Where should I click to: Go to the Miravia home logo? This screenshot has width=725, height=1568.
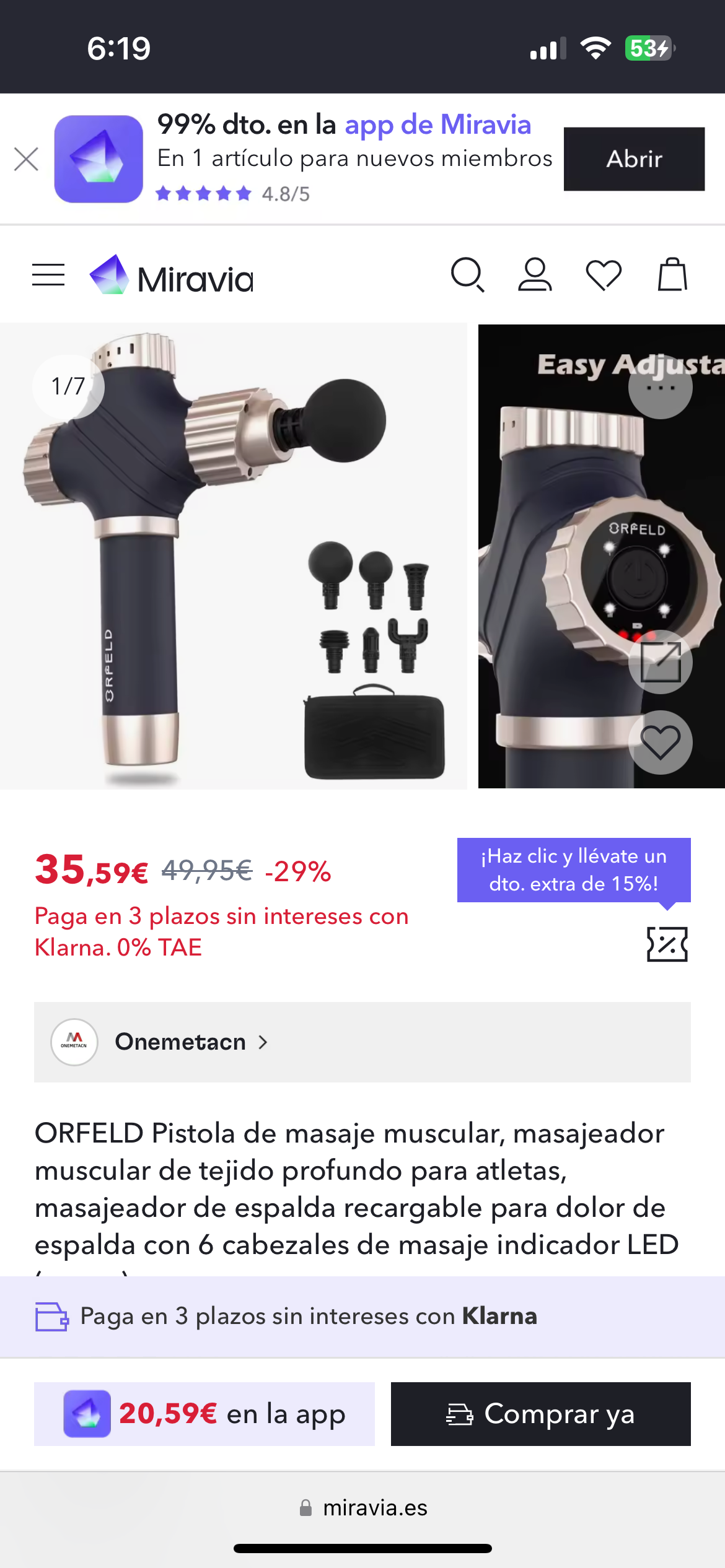tap(172, 277)
